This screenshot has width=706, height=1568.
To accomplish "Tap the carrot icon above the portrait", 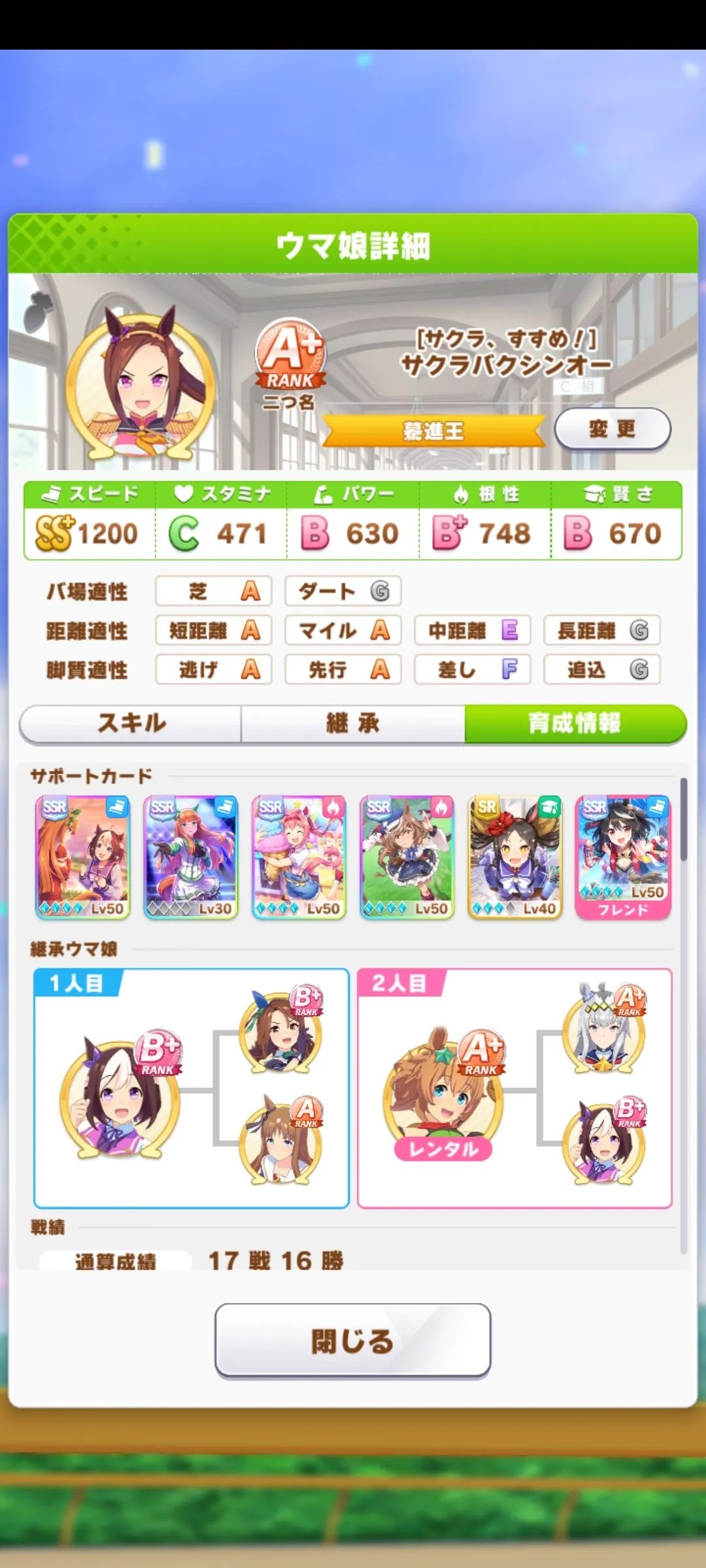I will coord(39,310).
